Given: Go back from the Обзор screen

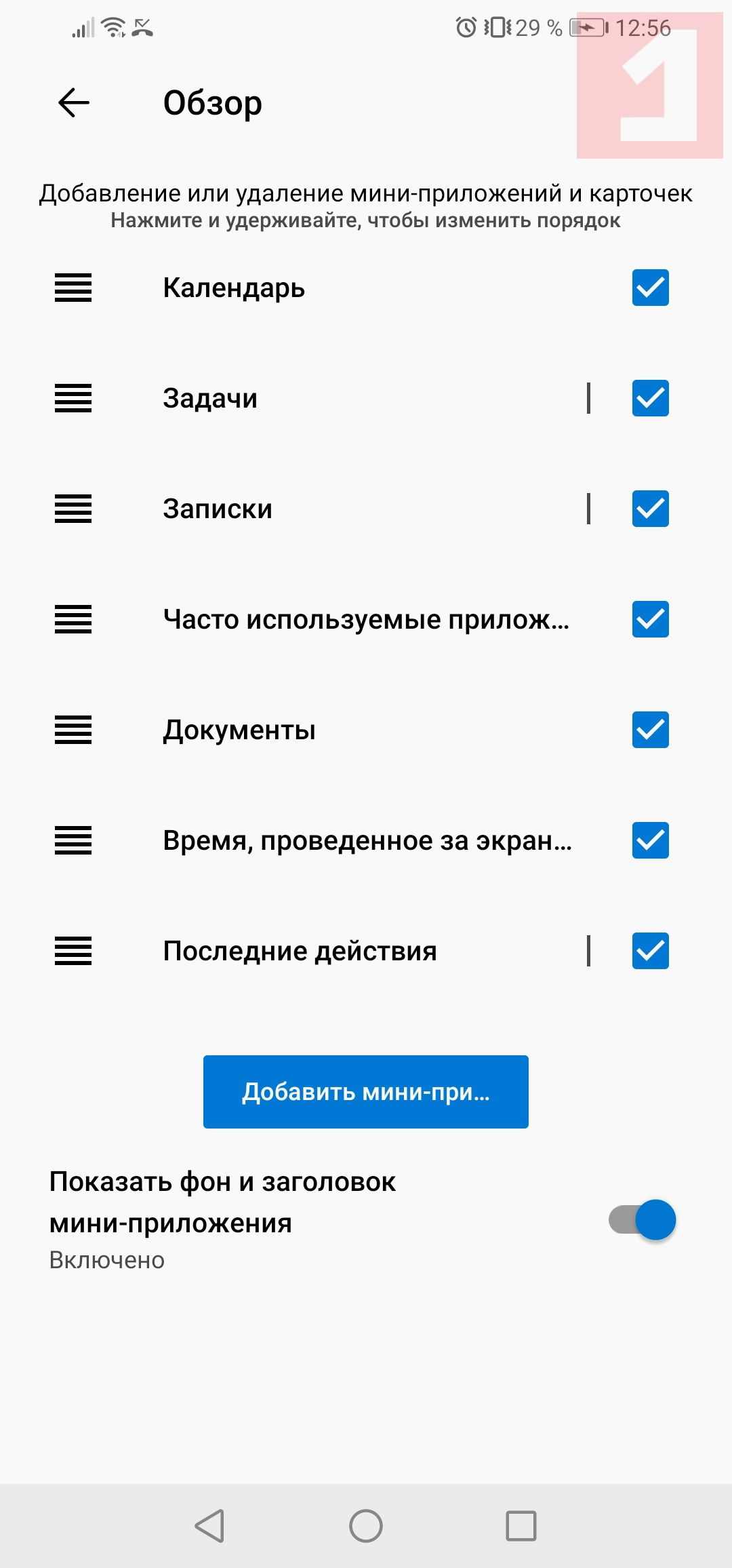Looking at the screenshot, I should point(74,103).
